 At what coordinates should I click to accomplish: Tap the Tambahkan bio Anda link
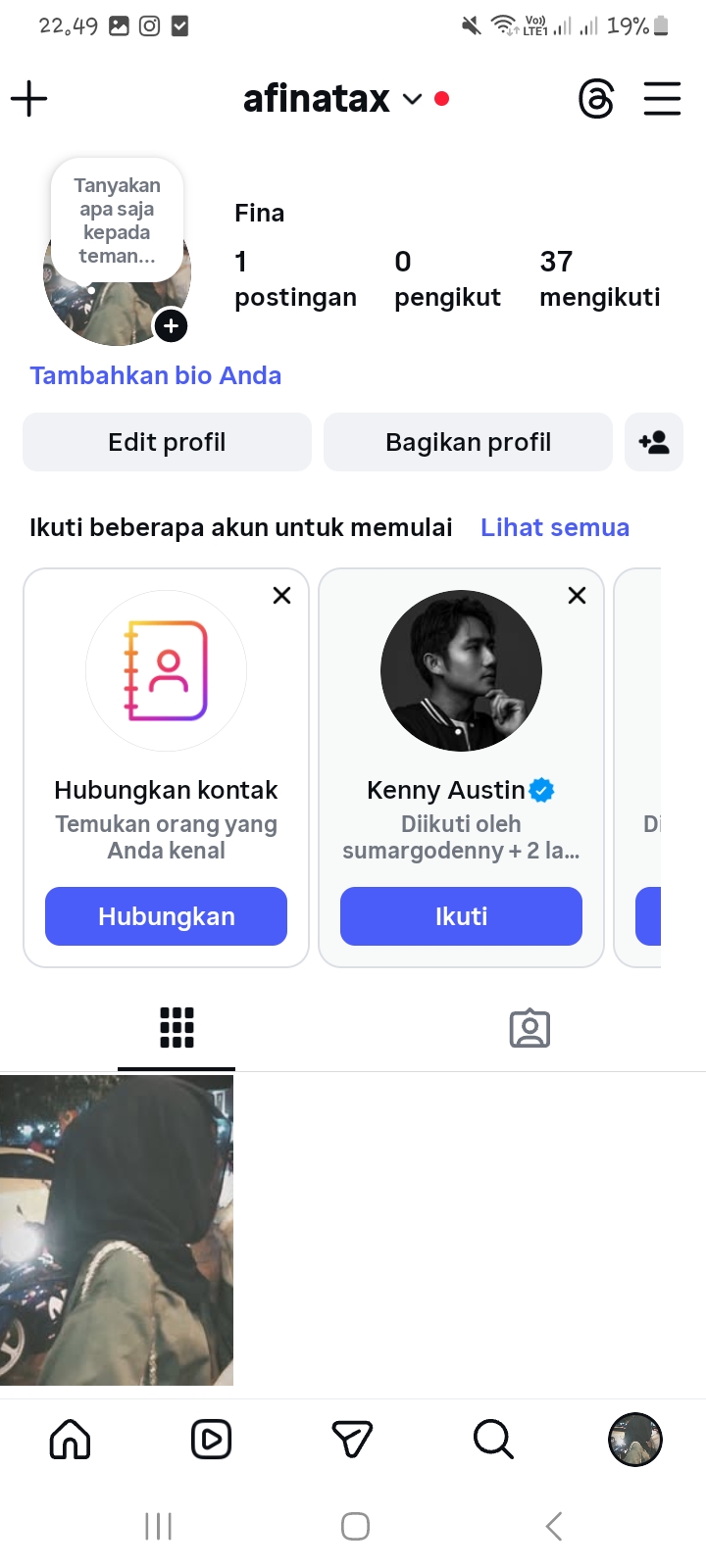tap(156, 375)
